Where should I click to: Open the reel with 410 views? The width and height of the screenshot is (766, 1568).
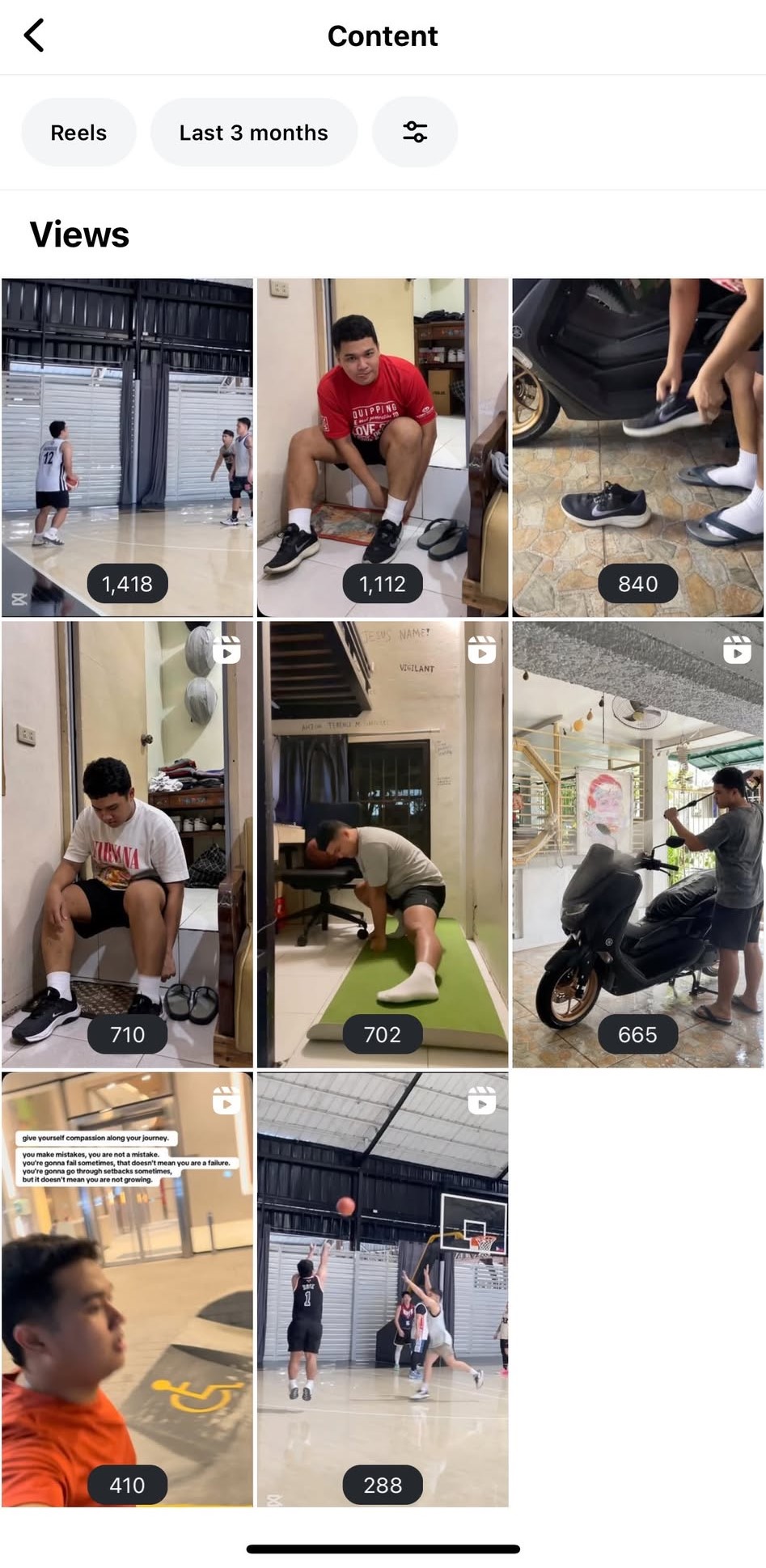point(127,1288)
